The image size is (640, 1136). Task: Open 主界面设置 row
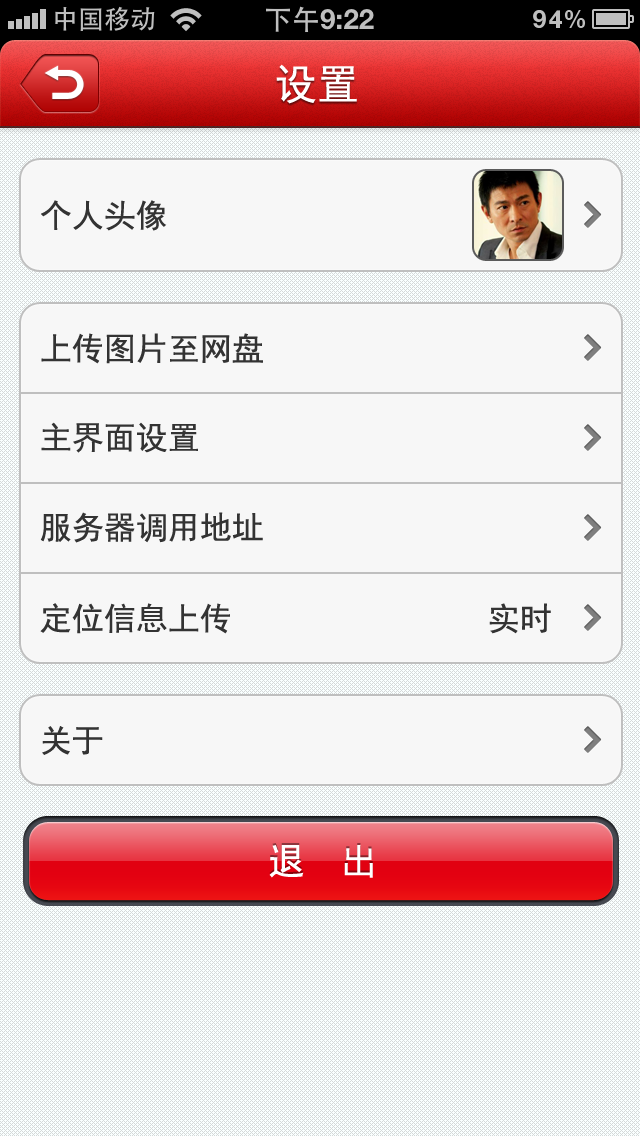[320, 438]
